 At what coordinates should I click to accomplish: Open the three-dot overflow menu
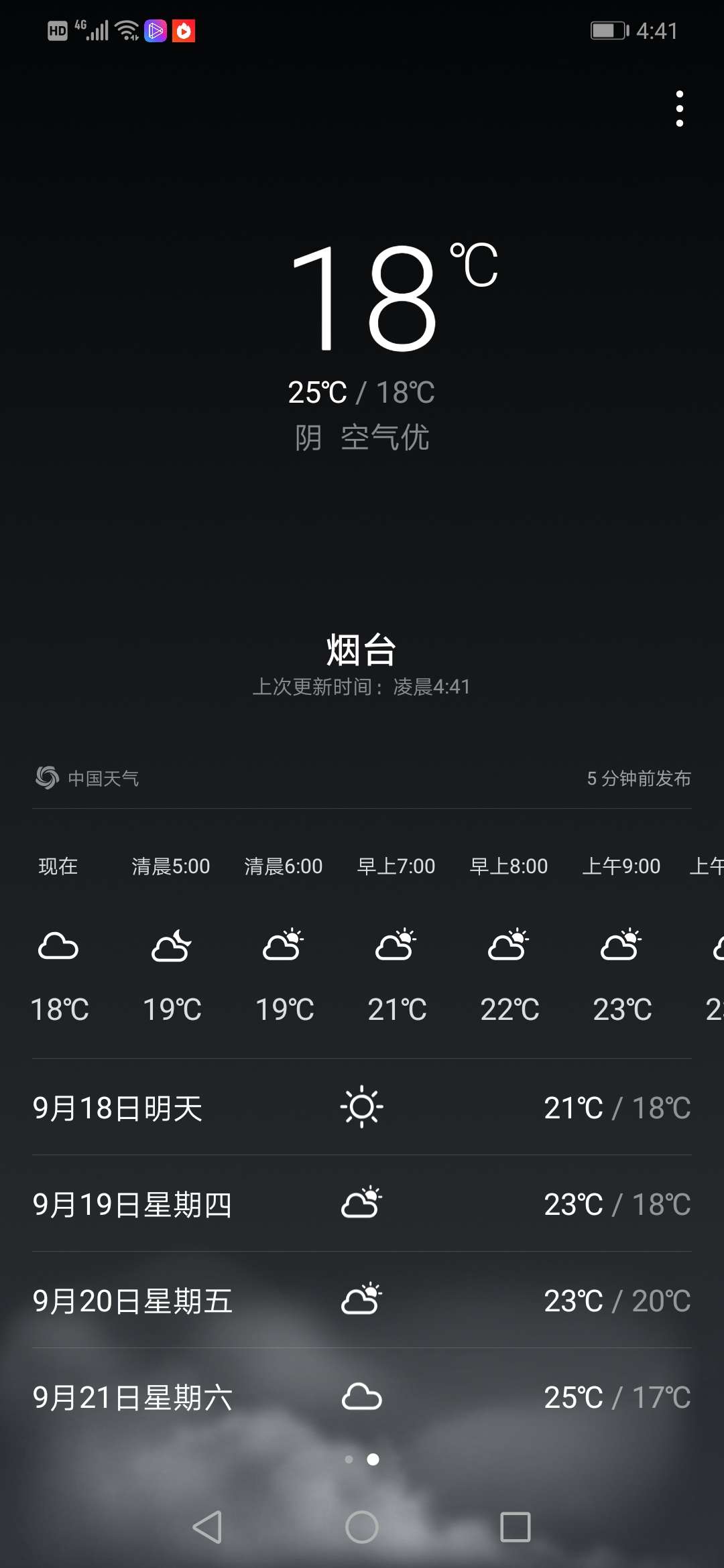click(679, 109)
